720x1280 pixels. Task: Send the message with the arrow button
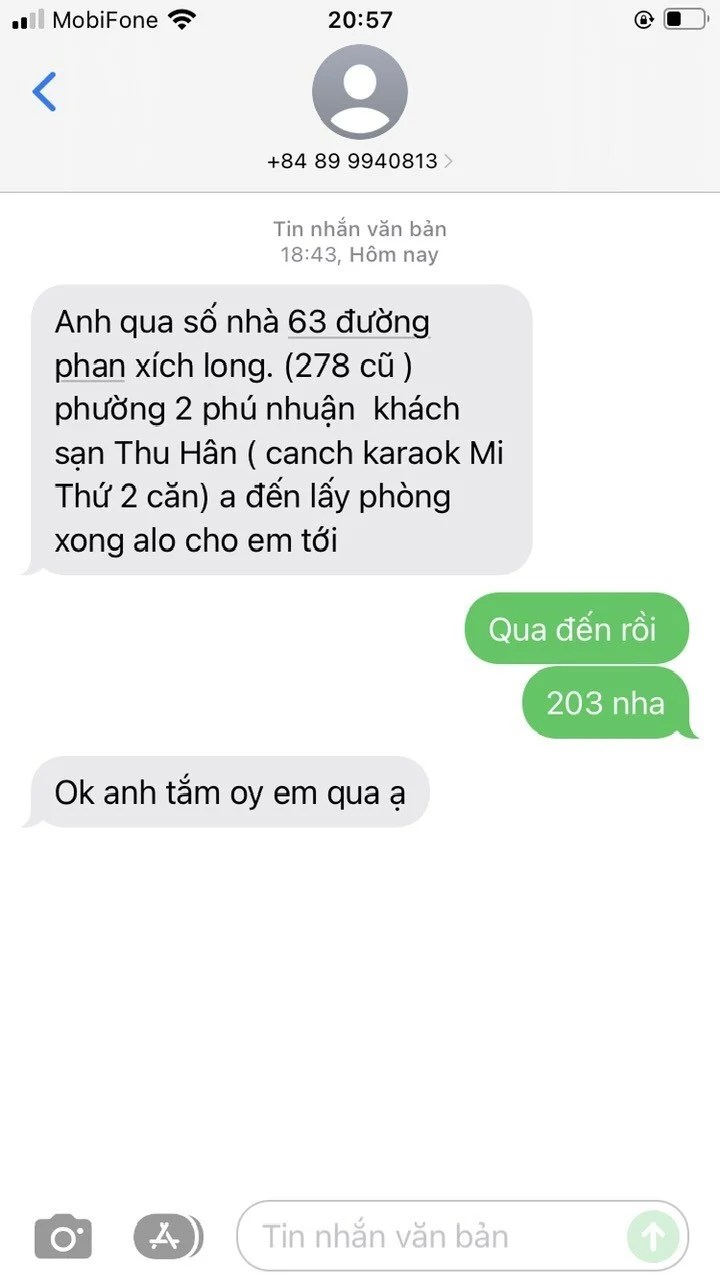(652, 1237)
